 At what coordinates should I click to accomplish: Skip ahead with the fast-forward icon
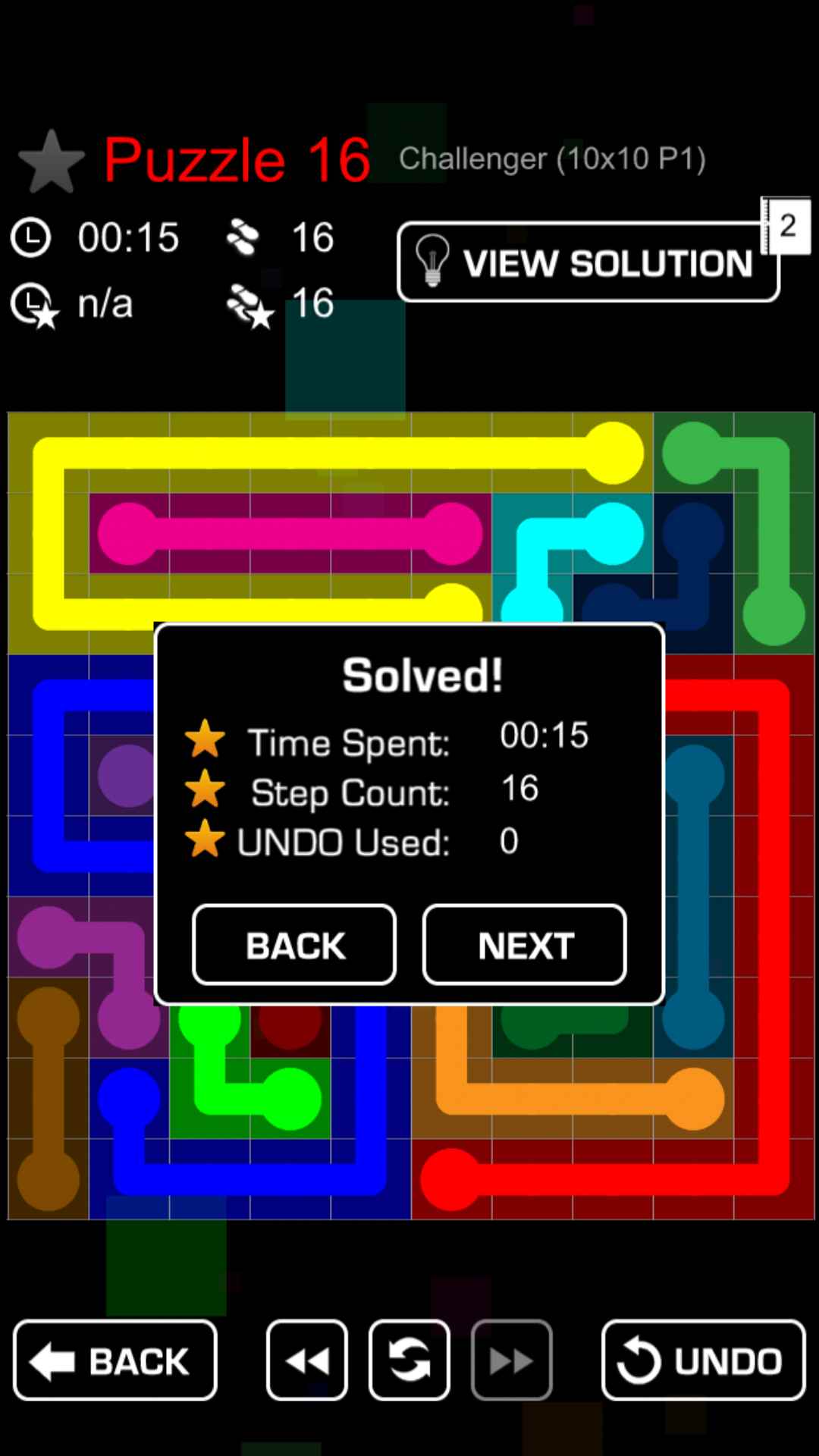click(x=511, y=1360)
